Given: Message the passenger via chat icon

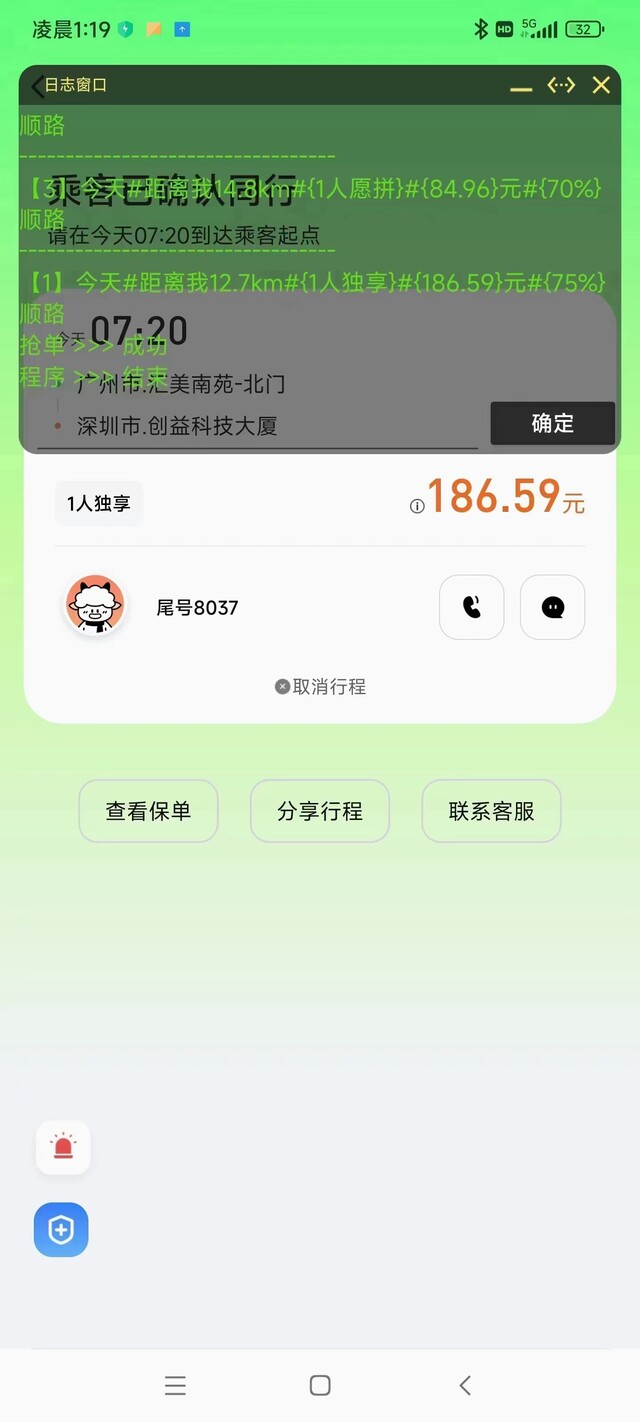Looking at the screenshot, I should [x=552, y=607].
